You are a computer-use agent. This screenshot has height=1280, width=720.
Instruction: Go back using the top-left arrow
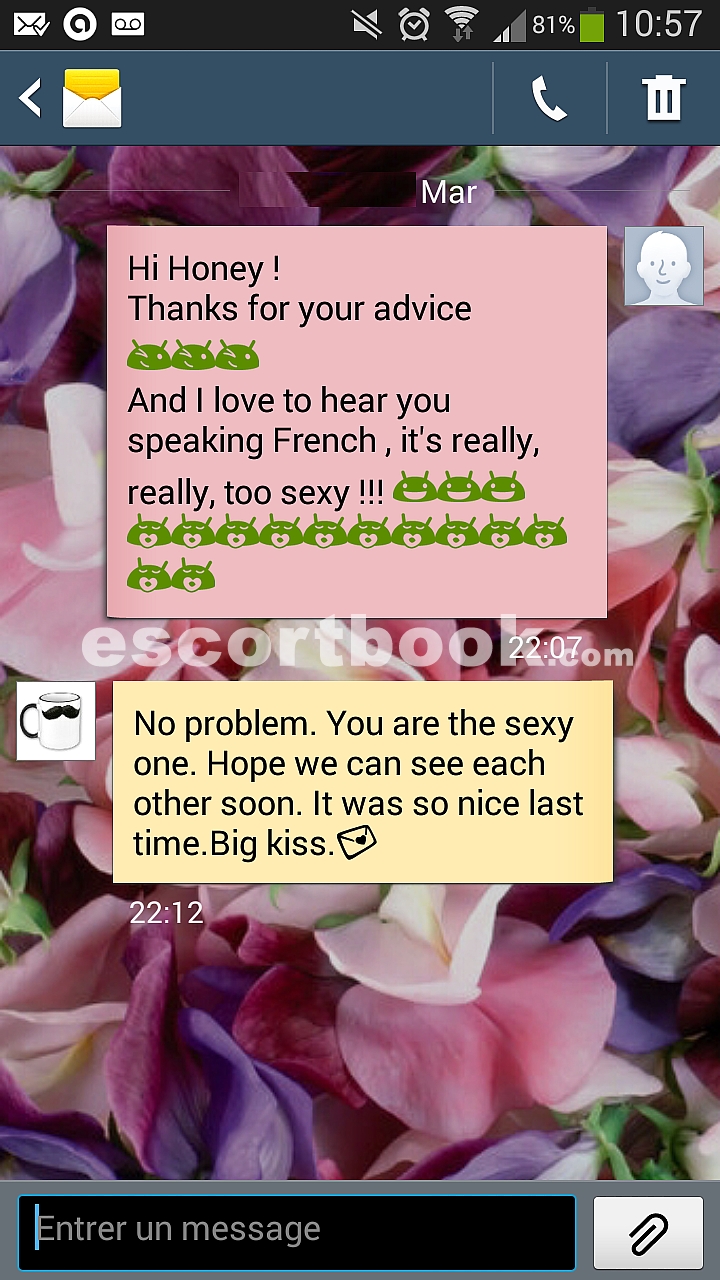(31, 98)
